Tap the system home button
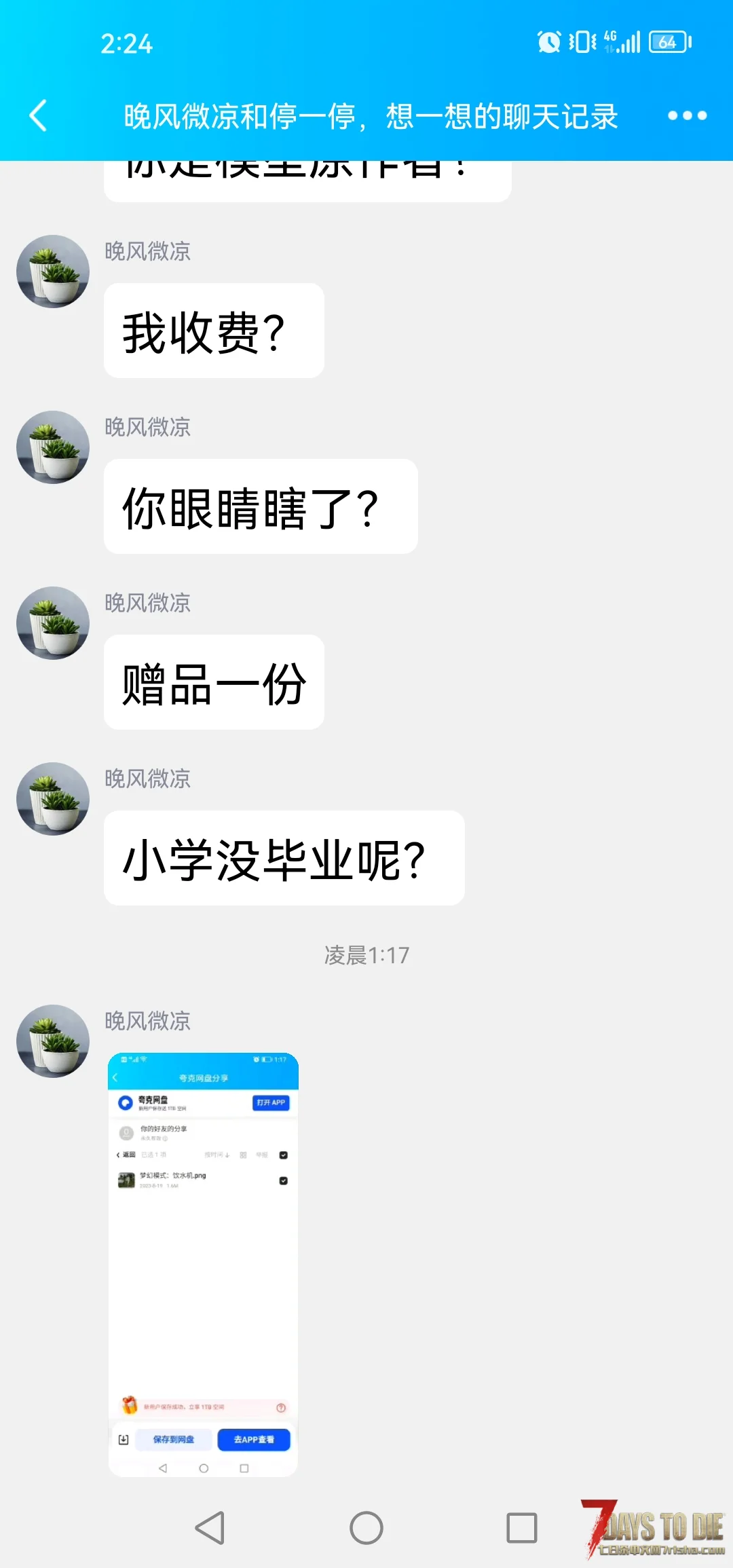 pos(366,1528)
